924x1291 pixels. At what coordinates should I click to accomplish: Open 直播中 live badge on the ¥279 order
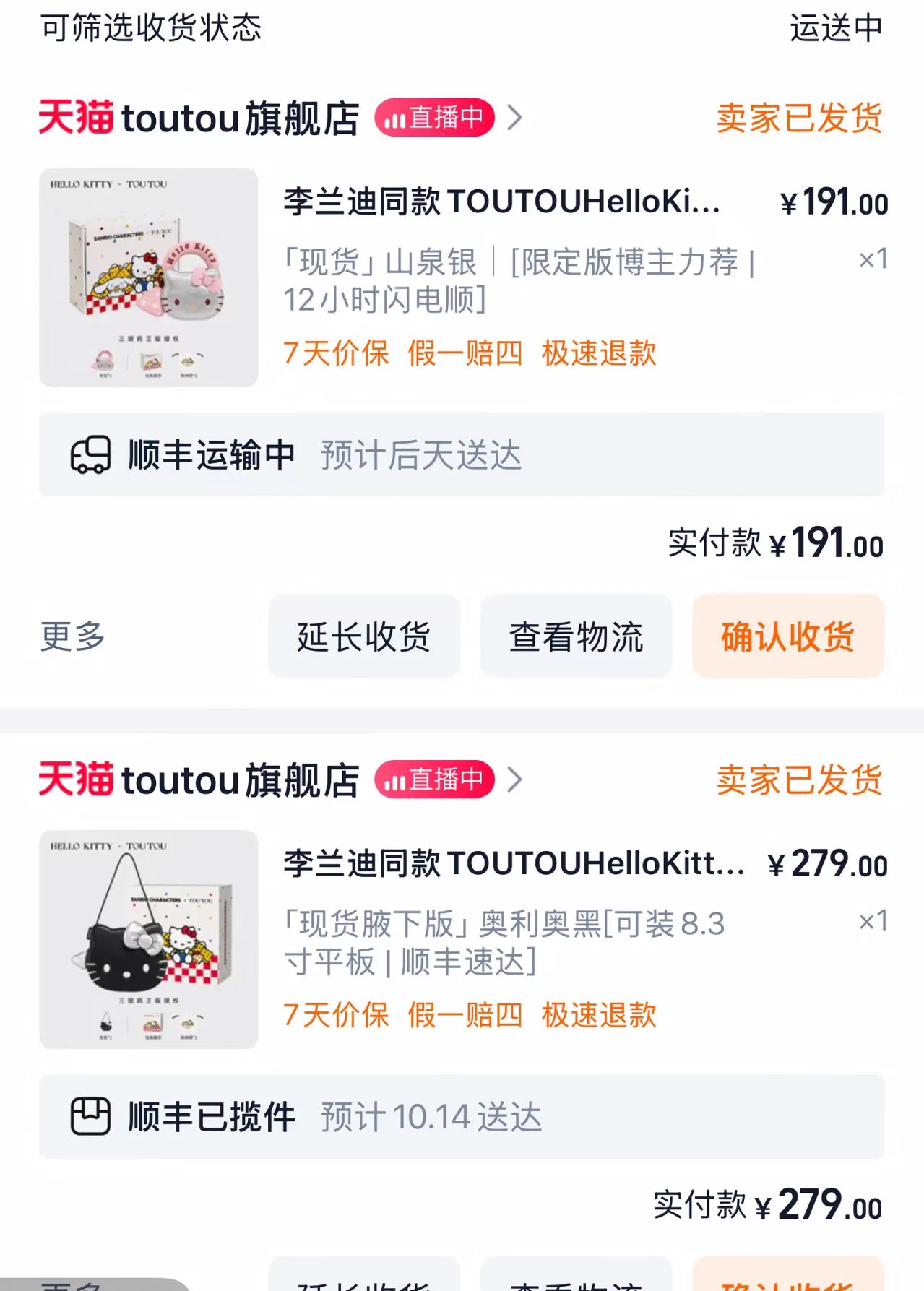tap(434, 780)
